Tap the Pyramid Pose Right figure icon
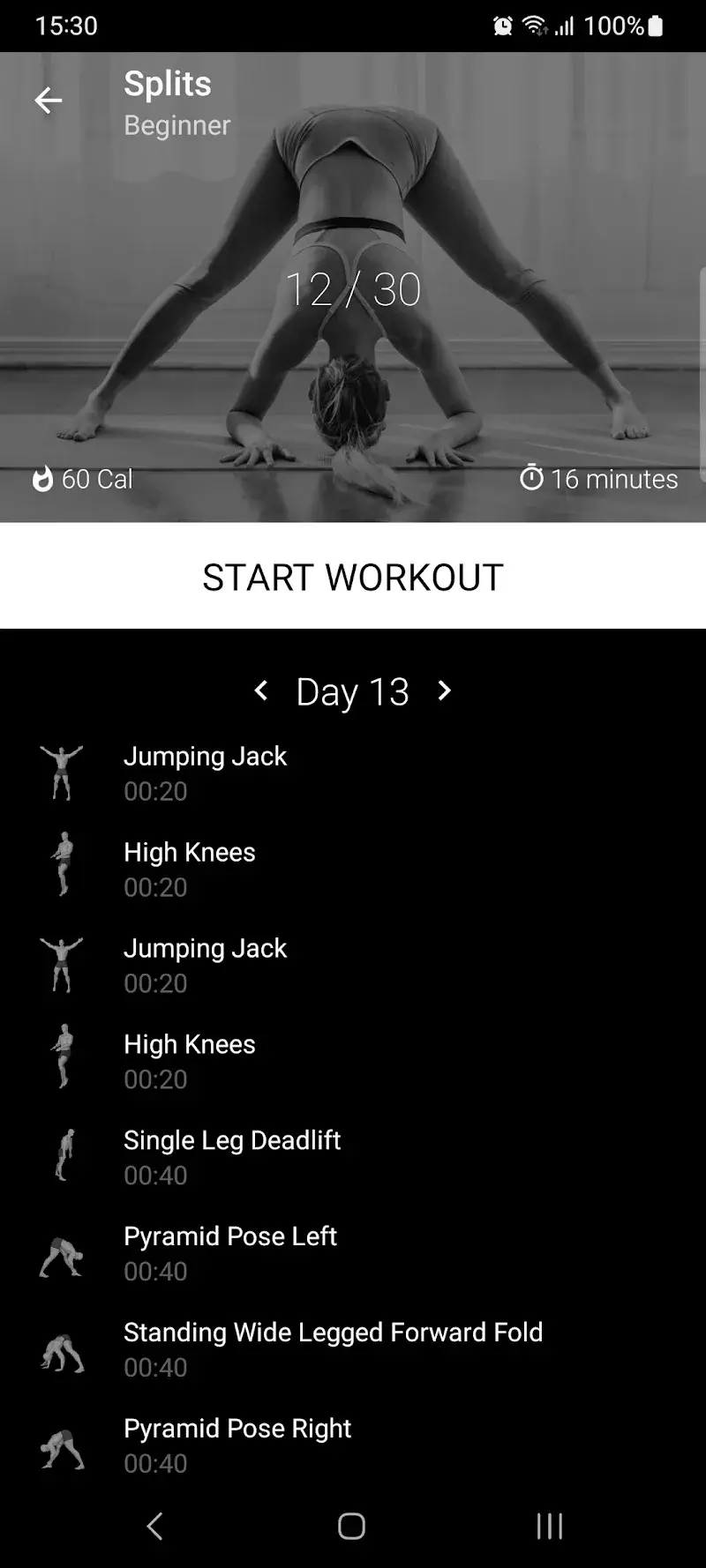Screen dimensions: 706x1568 [61, 1445]
